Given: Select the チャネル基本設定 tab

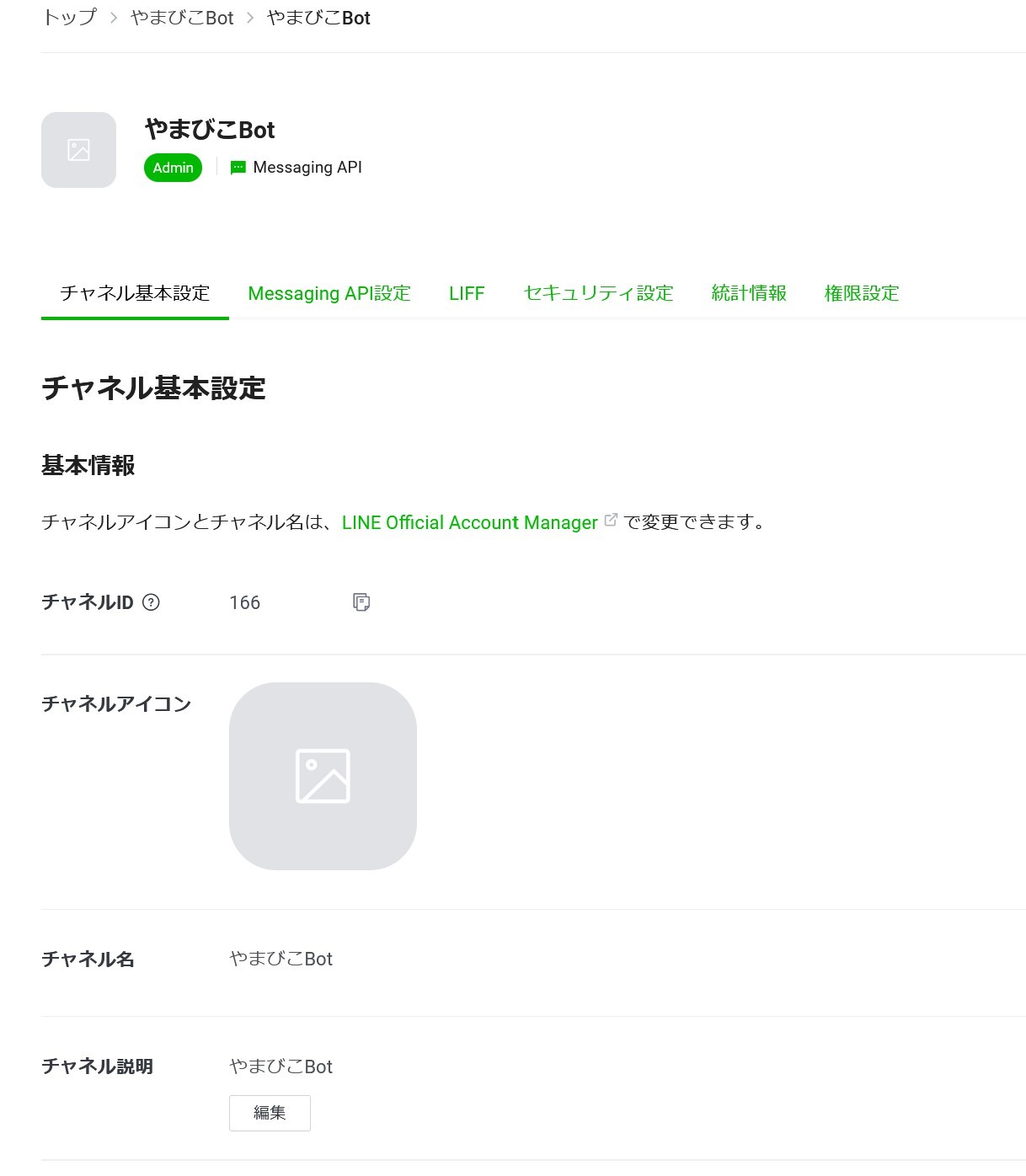Looking at the screenshot, I should click(x=135, y=293).
